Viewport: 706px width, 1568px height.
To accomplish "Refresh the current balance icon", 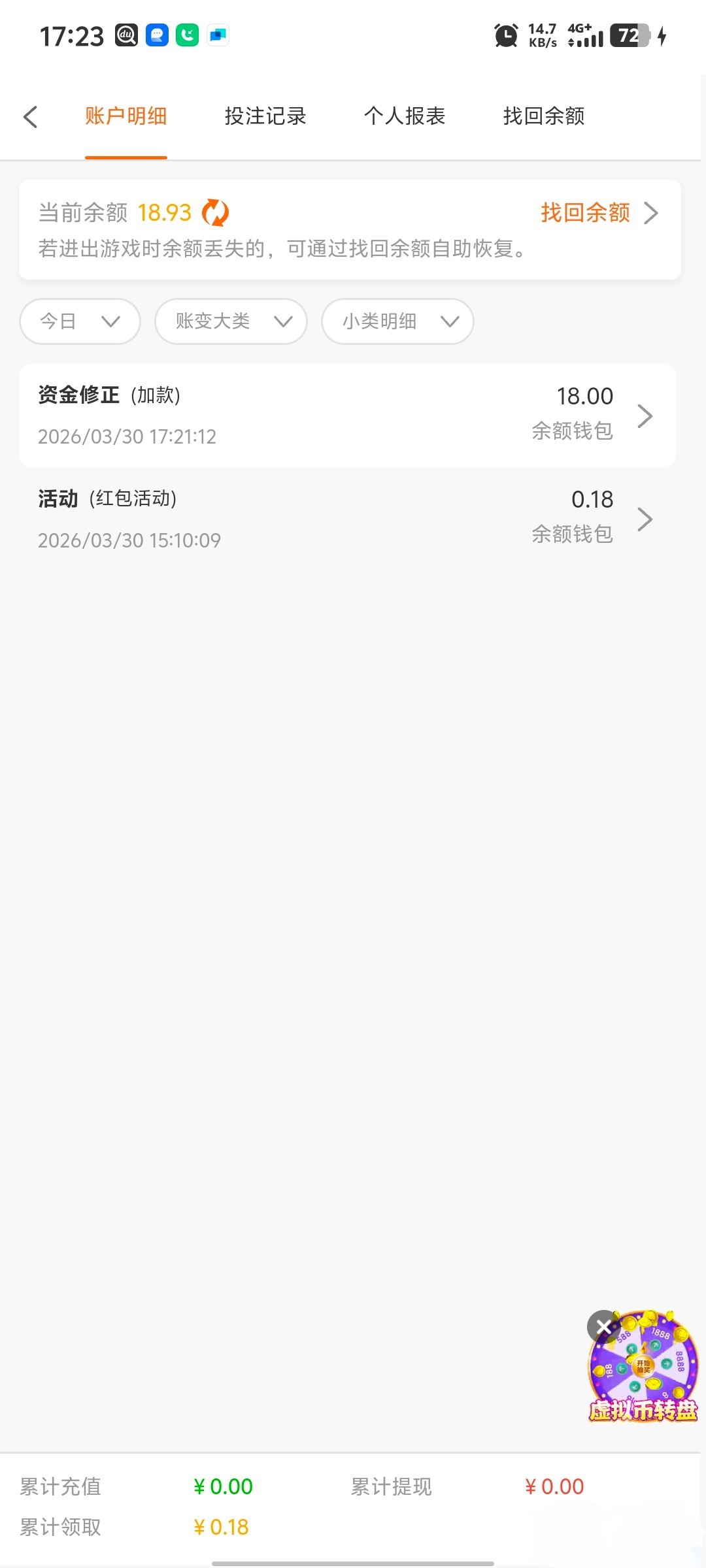I will point(215,212).
